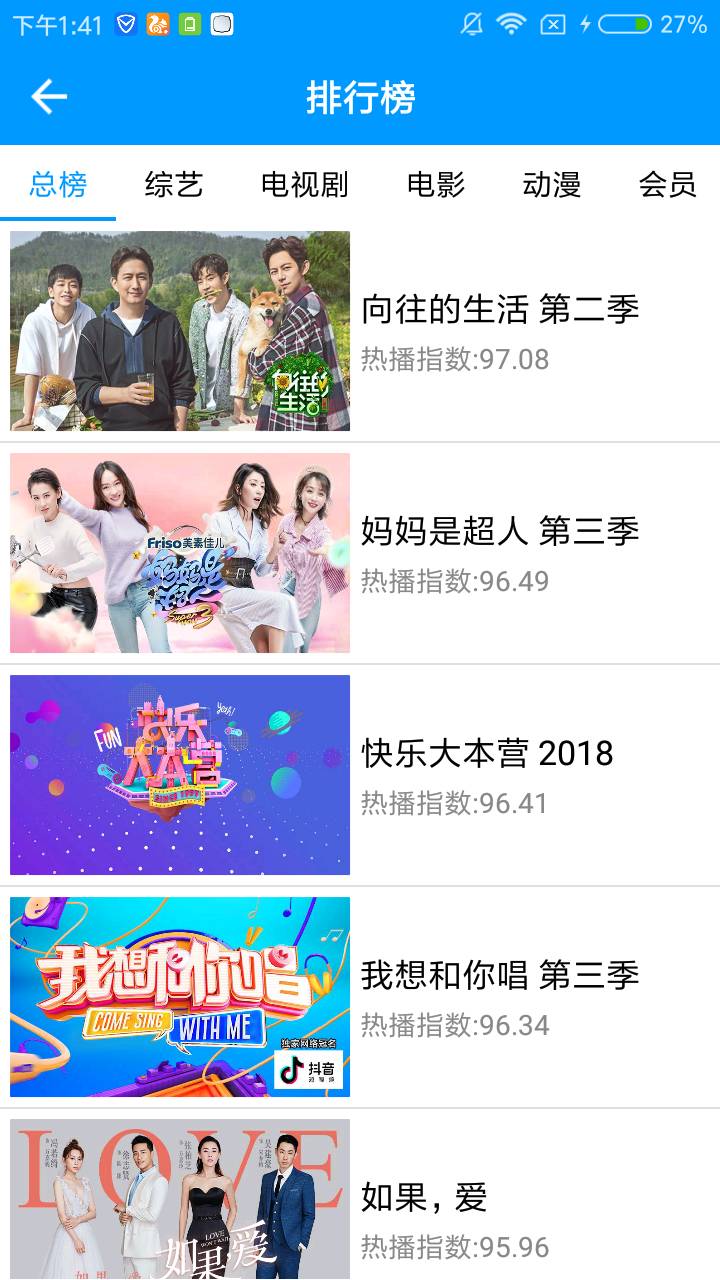Select the 总榜 tab

click(x=58, y=185)
